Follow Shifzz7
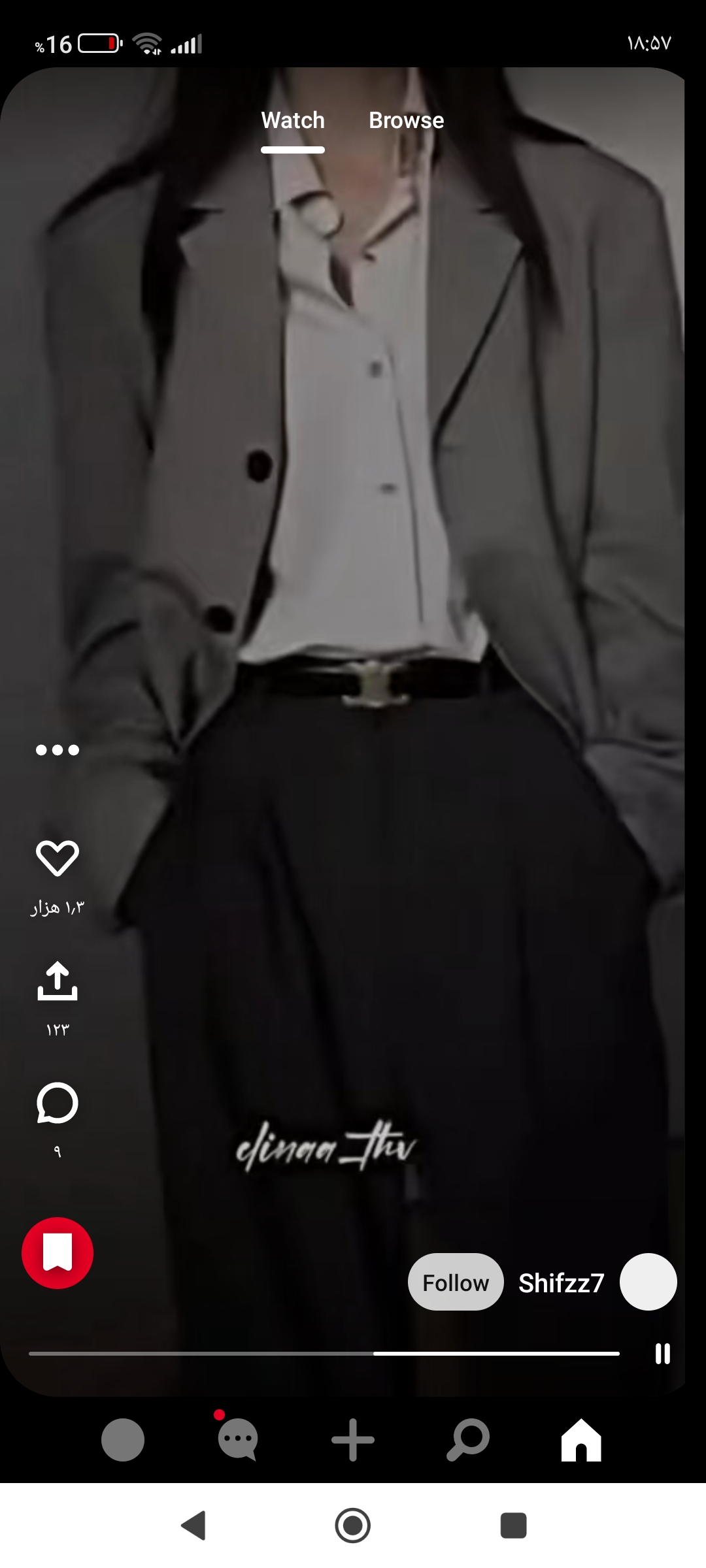706x1568 pixels. pyautogui.click(x=456, y=1282)
